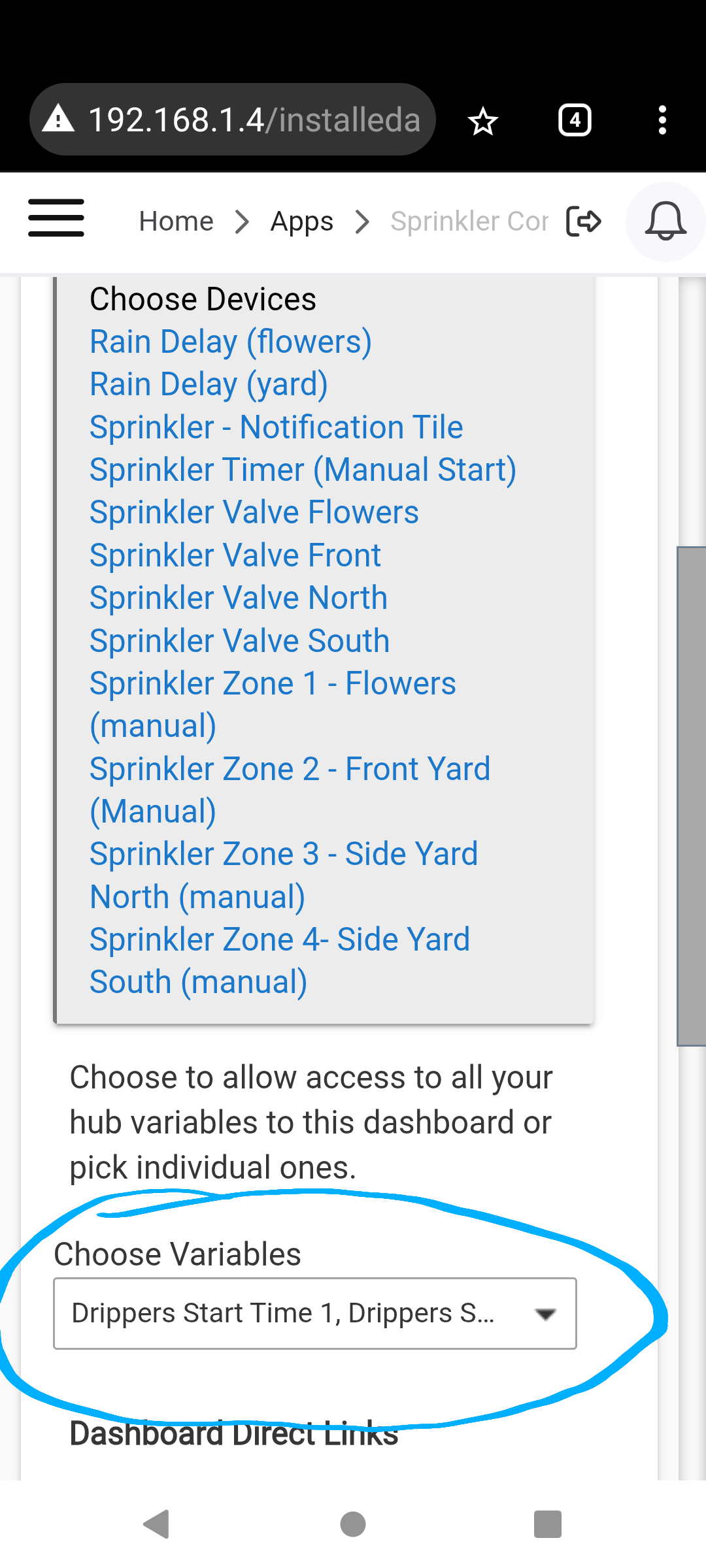Bookmark this page with the star

(x=483, y=122)
